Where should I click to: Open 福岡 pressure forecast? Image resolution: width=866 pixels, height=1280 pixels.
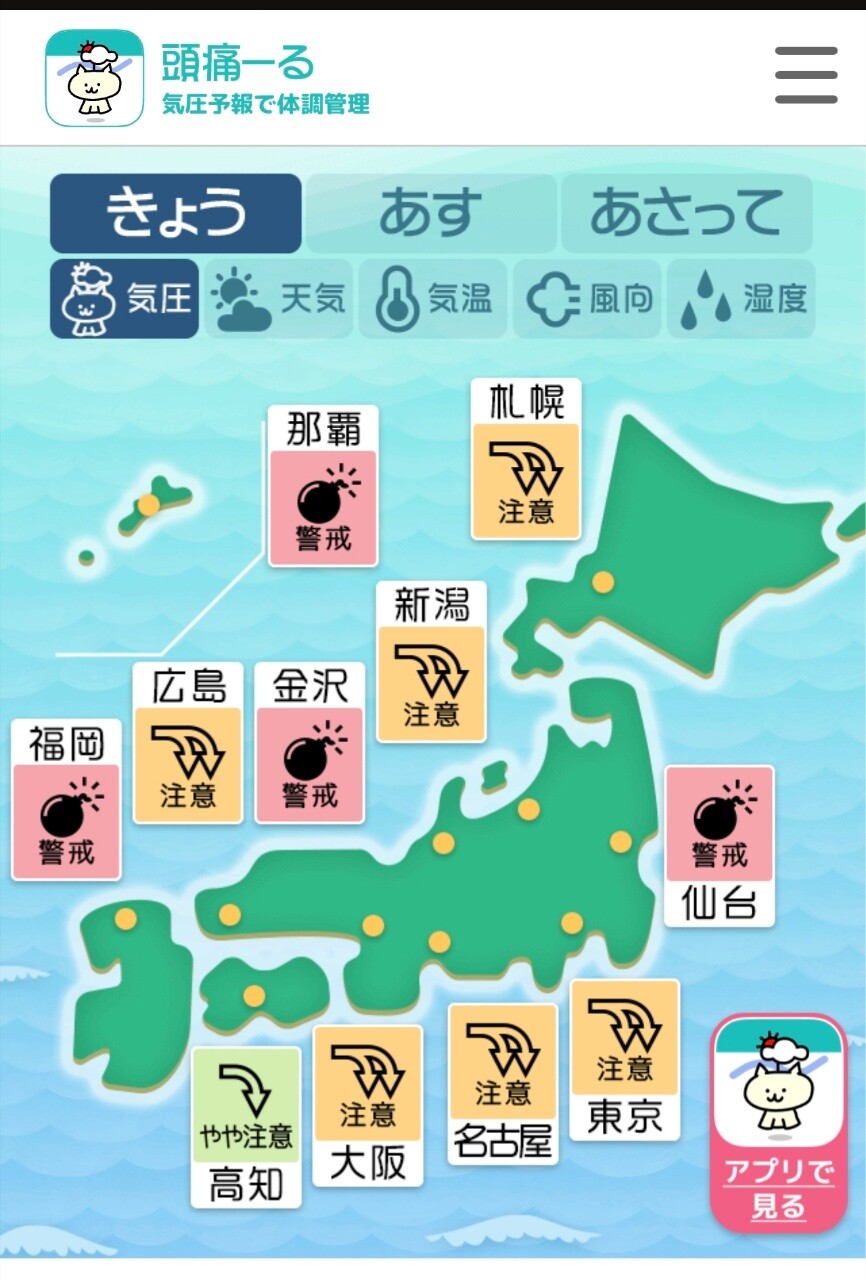[66, 801]
